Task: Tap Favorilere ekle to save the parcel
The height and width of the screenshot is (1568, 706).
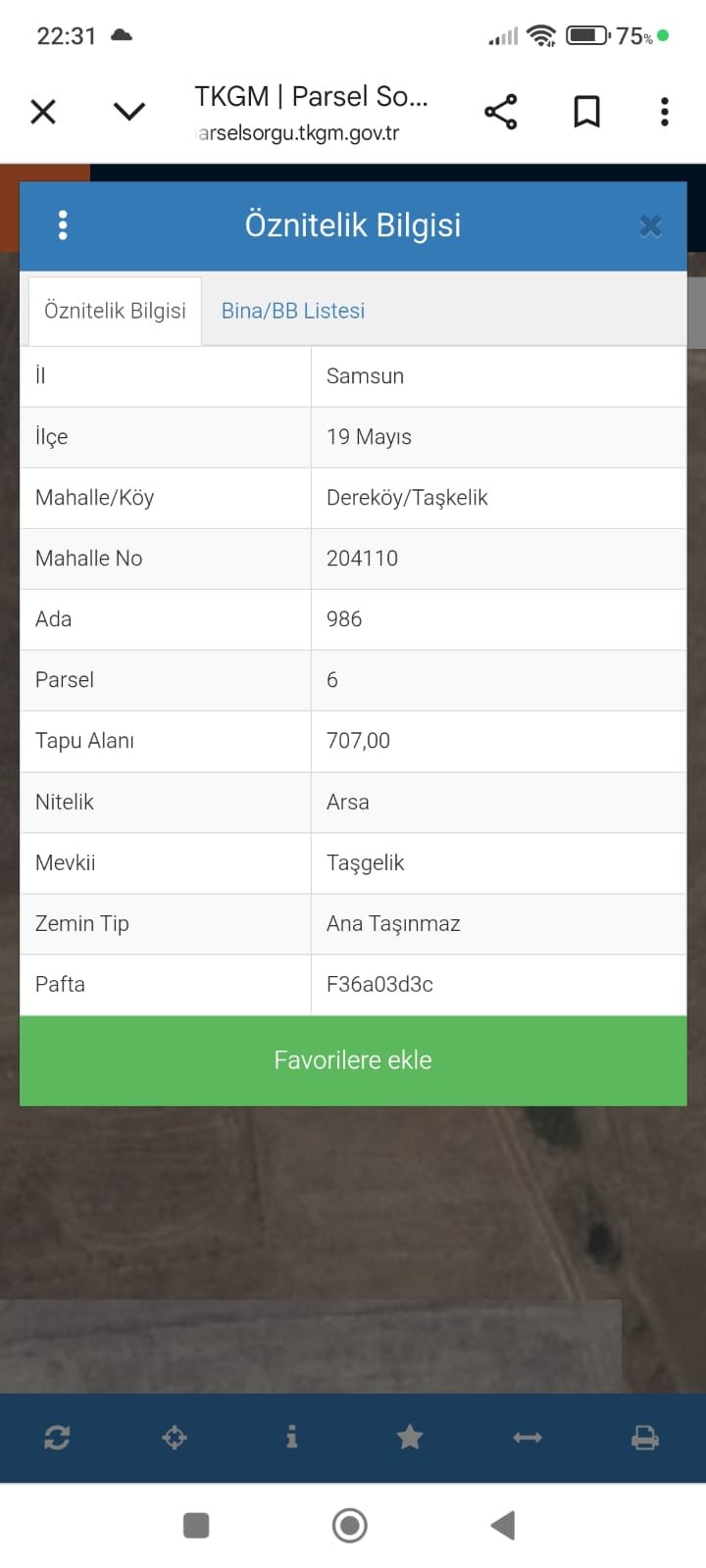Action: tap(353, 1060)
